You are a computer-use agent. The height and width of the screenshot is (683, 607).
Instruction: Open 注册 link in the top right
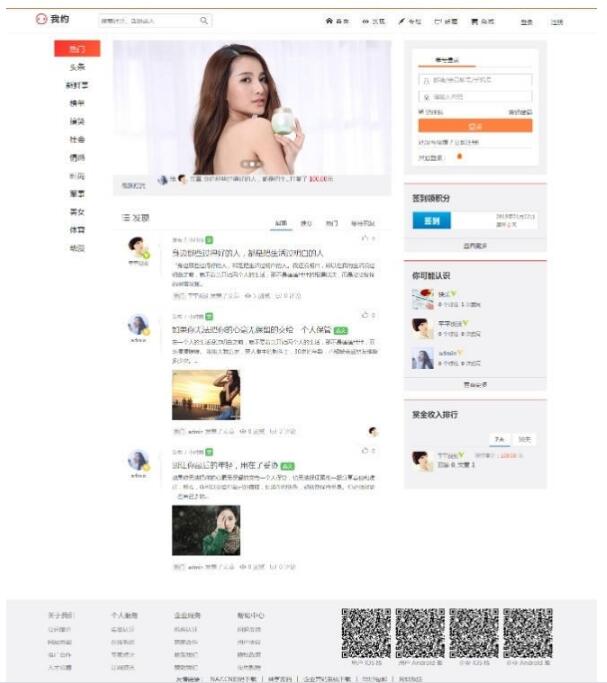(x=557, y=21)
